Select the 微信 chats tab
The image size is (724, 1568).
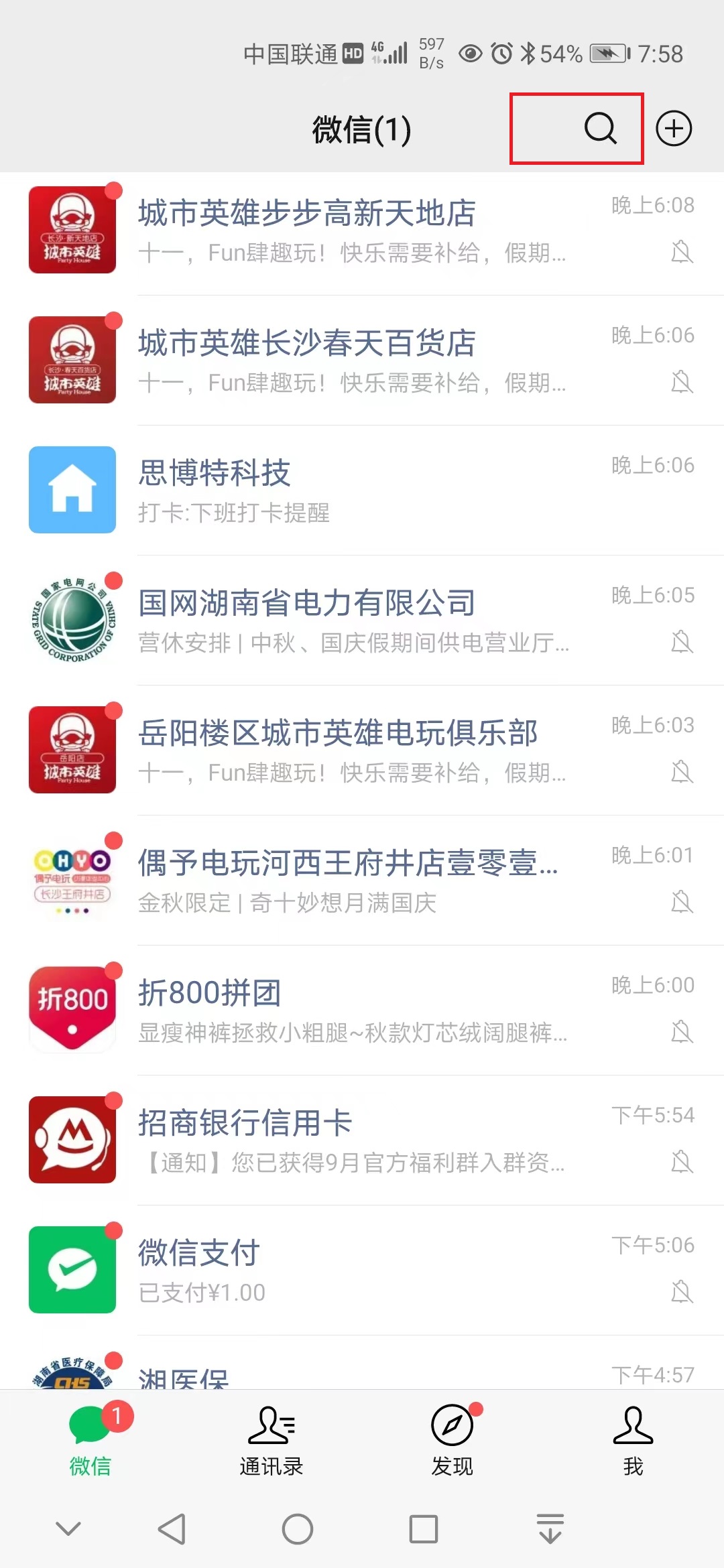(x=90, y=1439)
